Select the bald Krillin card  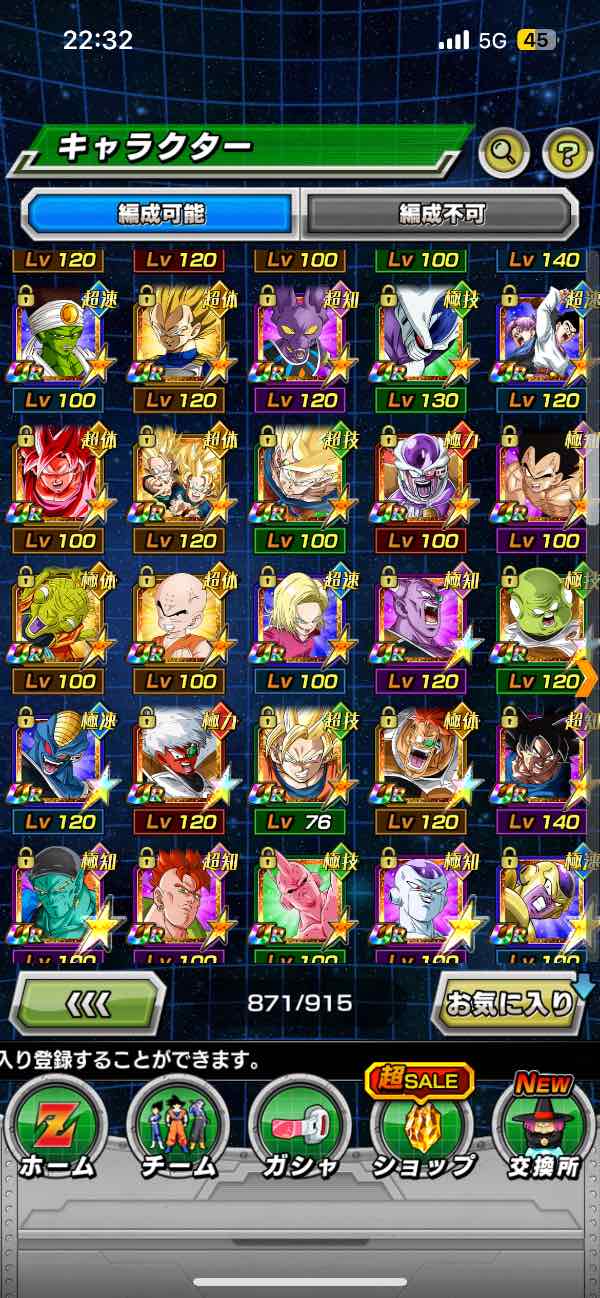(x=179, y=620)
